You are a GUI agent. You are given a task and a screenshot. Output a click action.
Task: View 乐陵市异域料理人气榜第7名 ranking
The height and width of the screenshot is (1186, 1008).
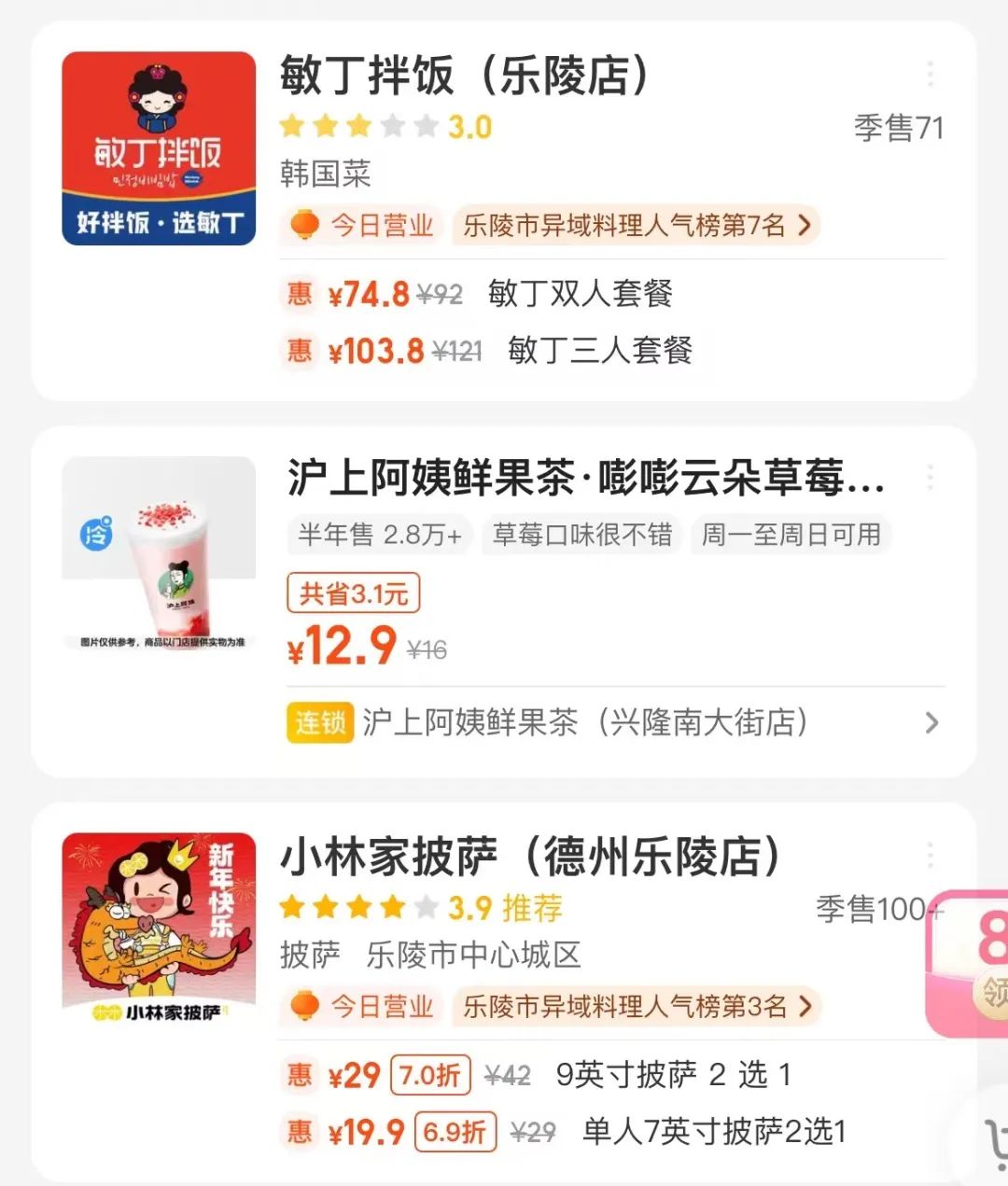click(x=637, y=225)
